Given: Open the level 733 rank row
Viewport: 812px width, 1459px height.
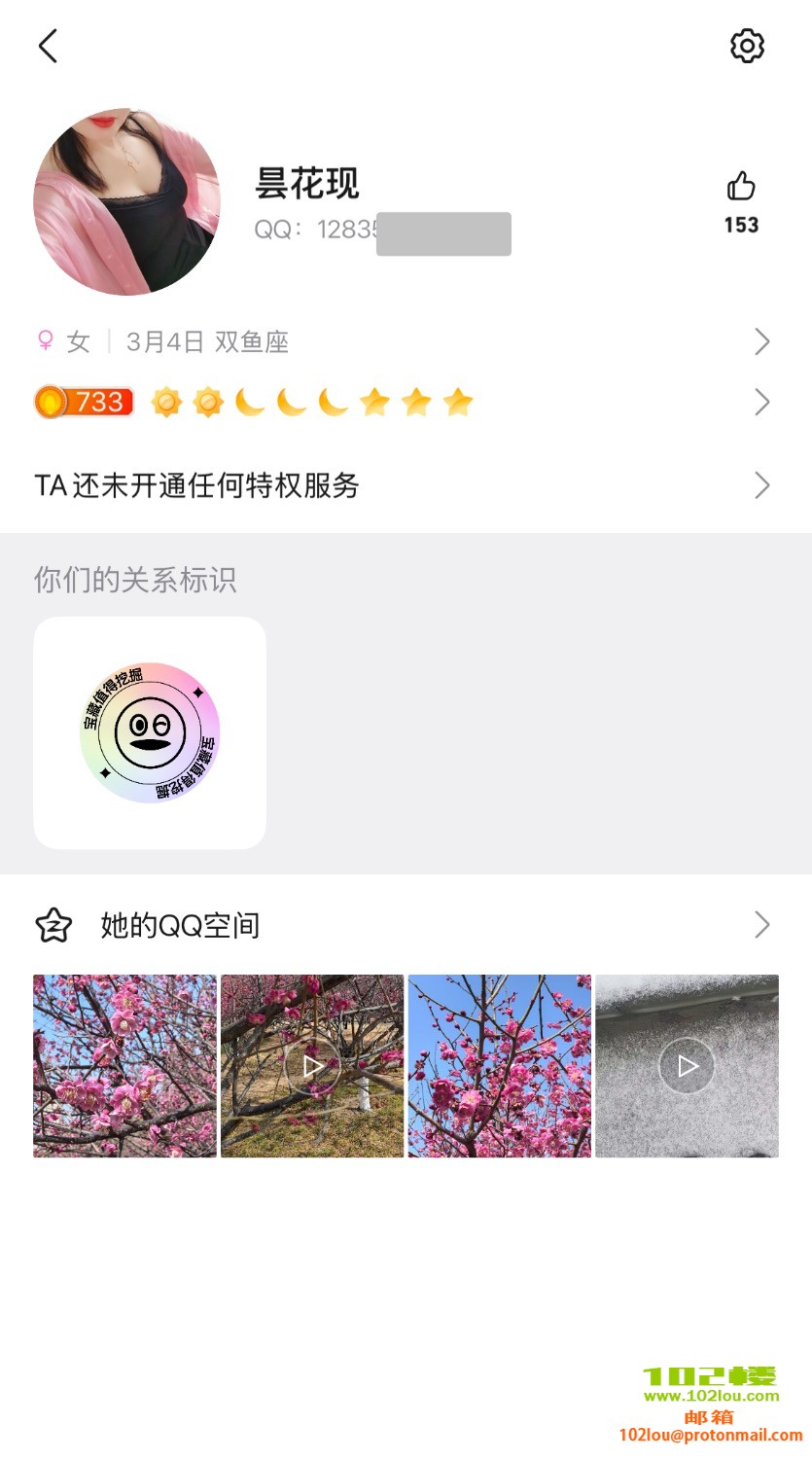Looking at the screenshot, I should point(404,402).
